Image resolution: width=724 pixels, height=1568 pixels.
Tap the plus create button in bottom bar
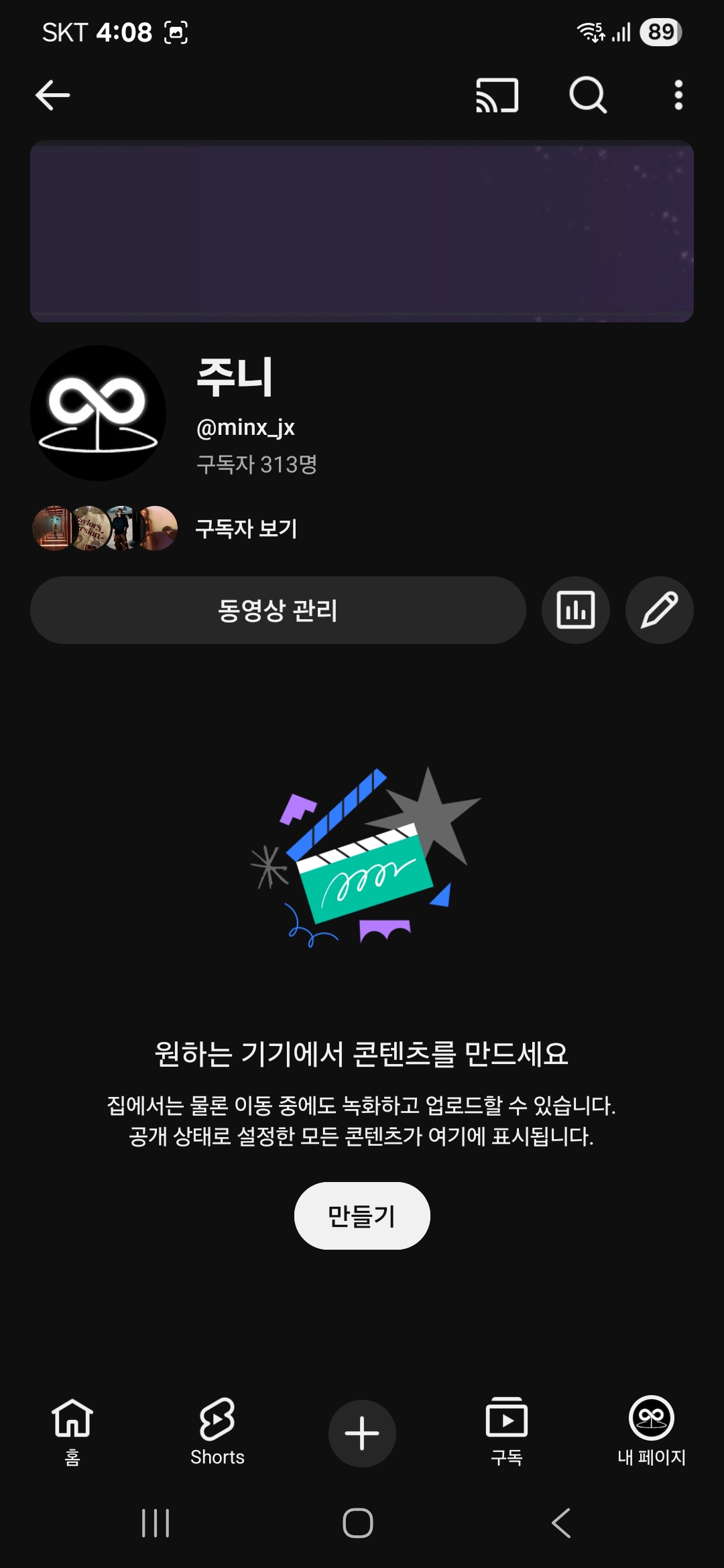[362, 1433]
